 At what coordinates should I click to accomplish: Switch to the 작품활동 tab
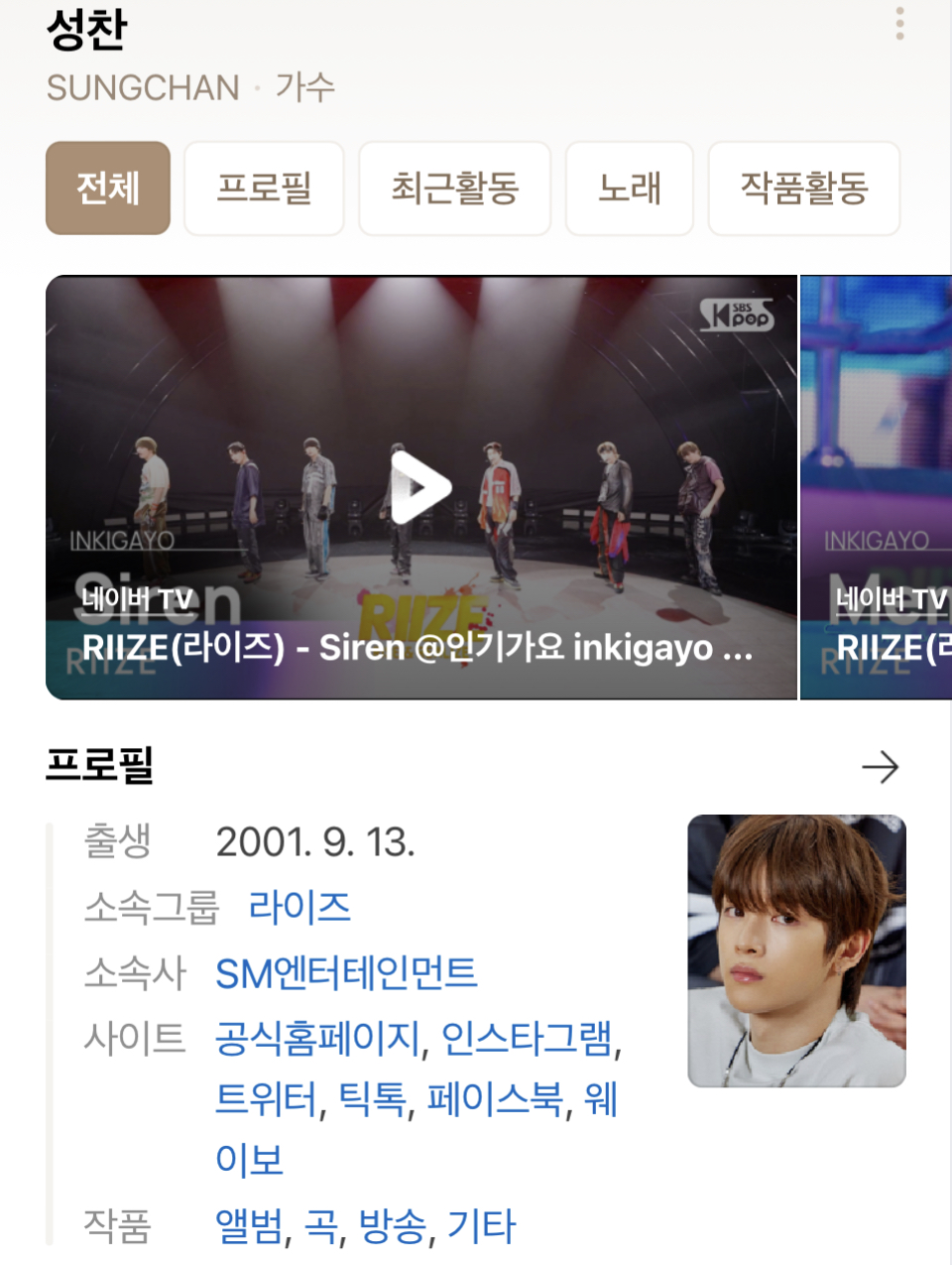tap(803, 189)
